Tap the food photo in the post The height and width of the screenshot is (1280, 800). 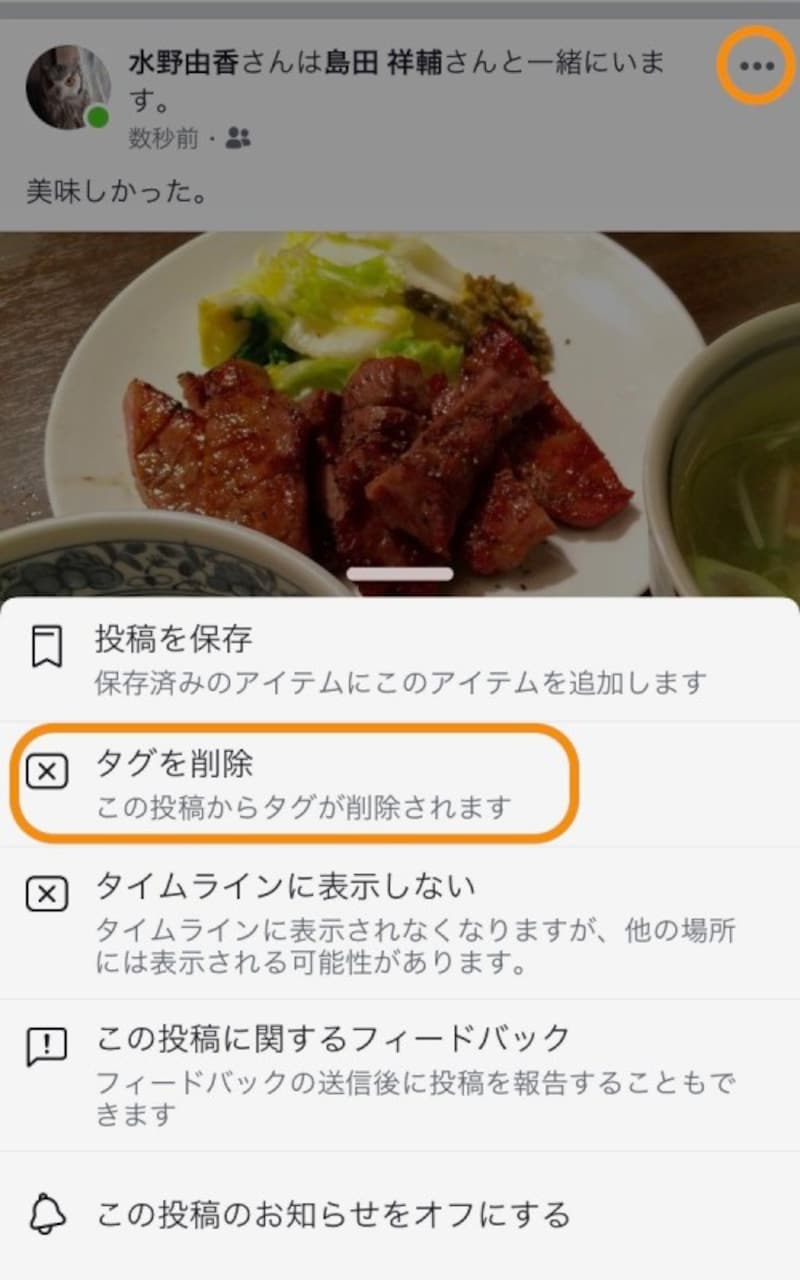[400, 400]
